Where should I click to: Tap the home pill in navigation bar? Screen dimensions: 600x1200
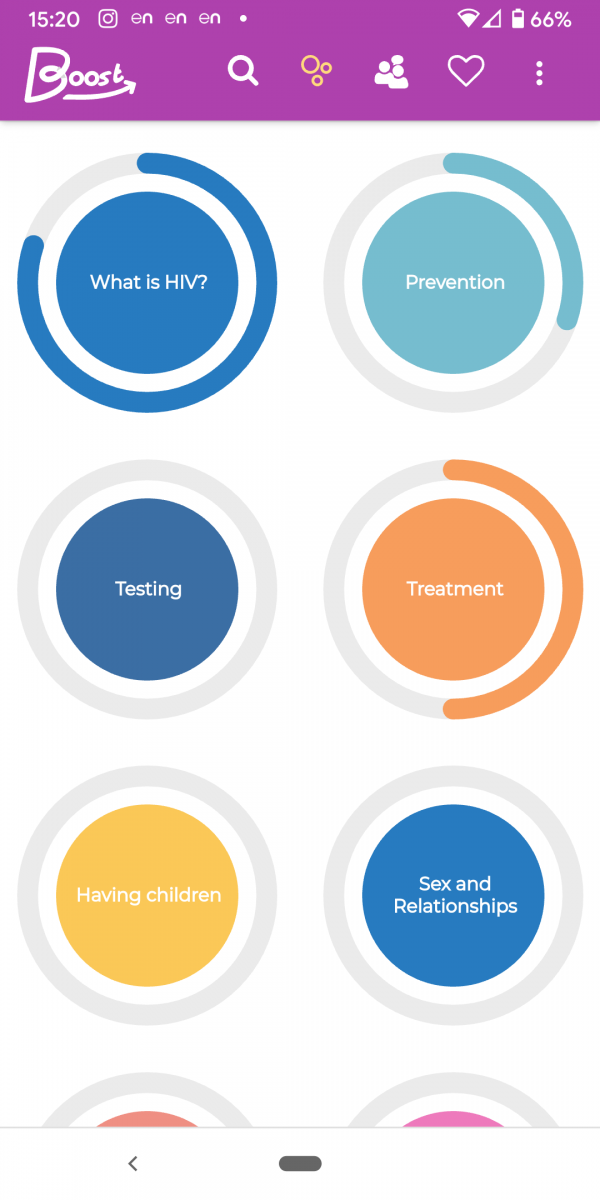pos(300,1163)
